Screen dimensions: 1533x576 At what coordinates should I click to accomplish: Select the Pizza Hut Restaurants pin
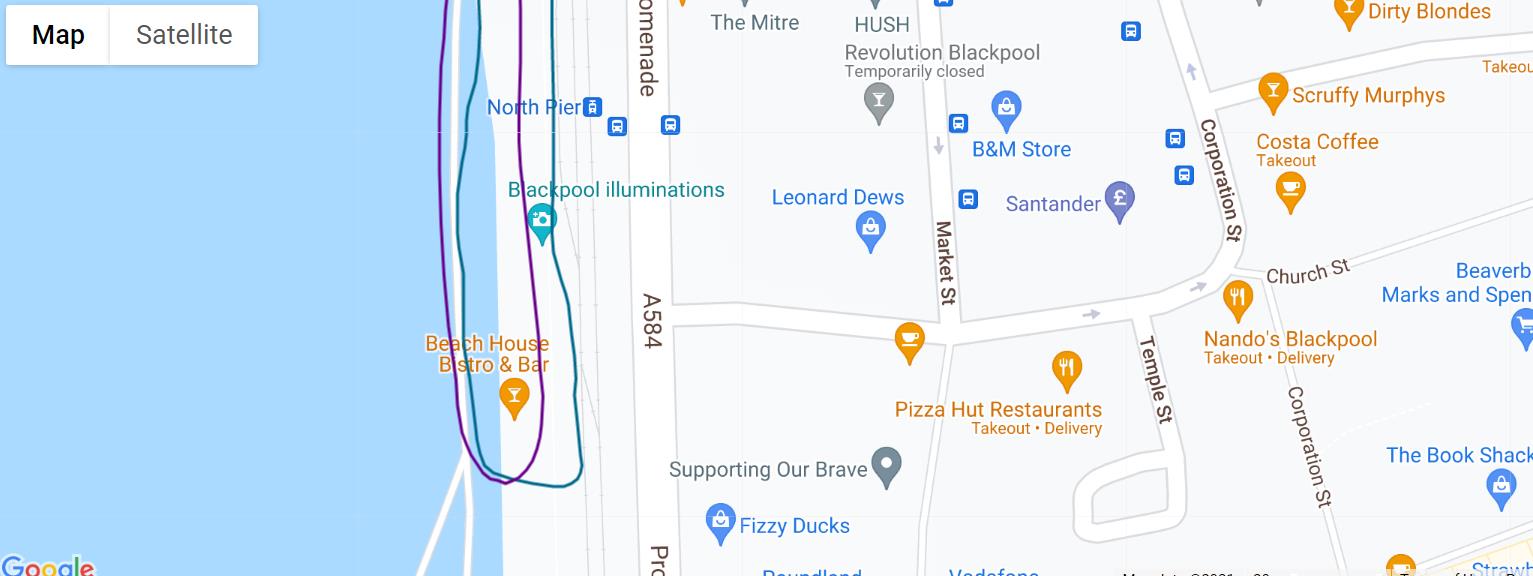[1067, 369]
